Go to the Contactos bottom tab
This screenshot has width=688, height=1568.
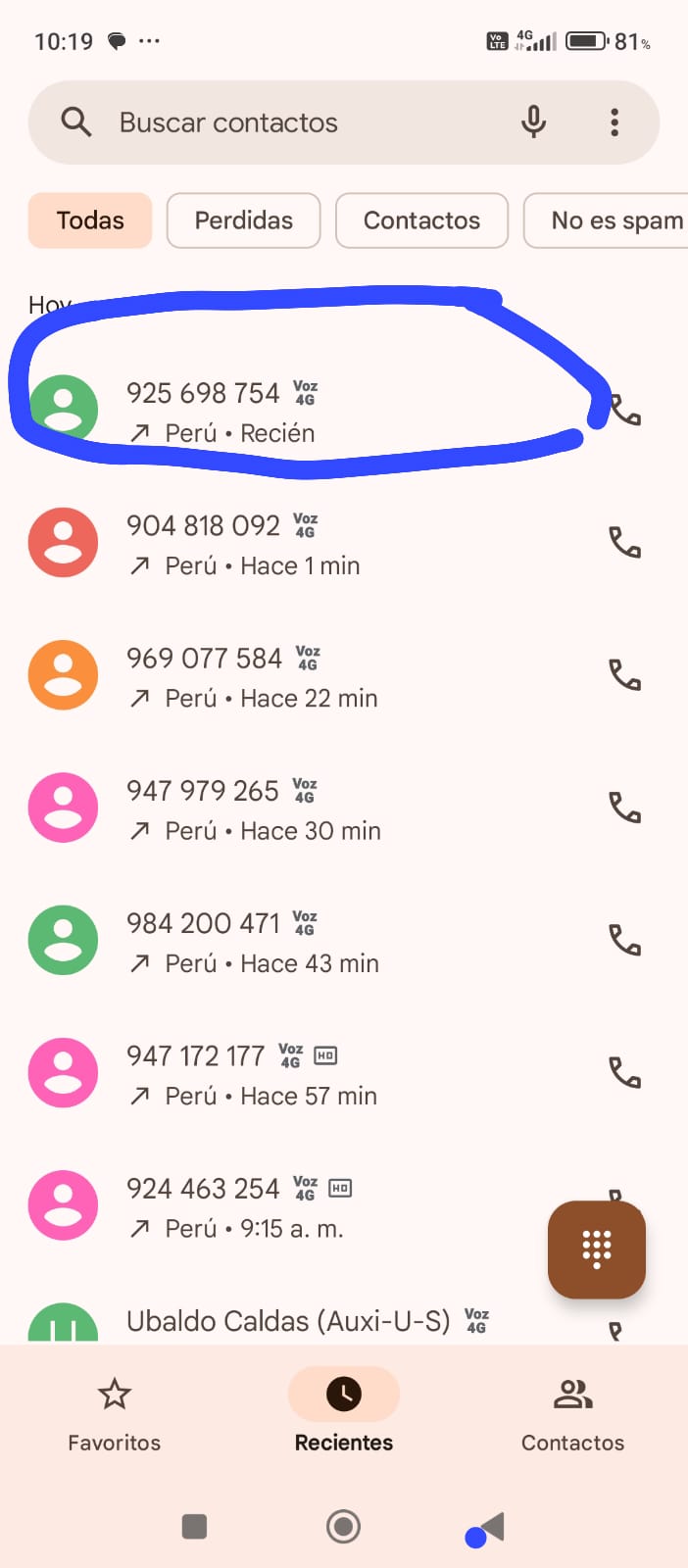pyautogui.click(x=572, y=1413)
